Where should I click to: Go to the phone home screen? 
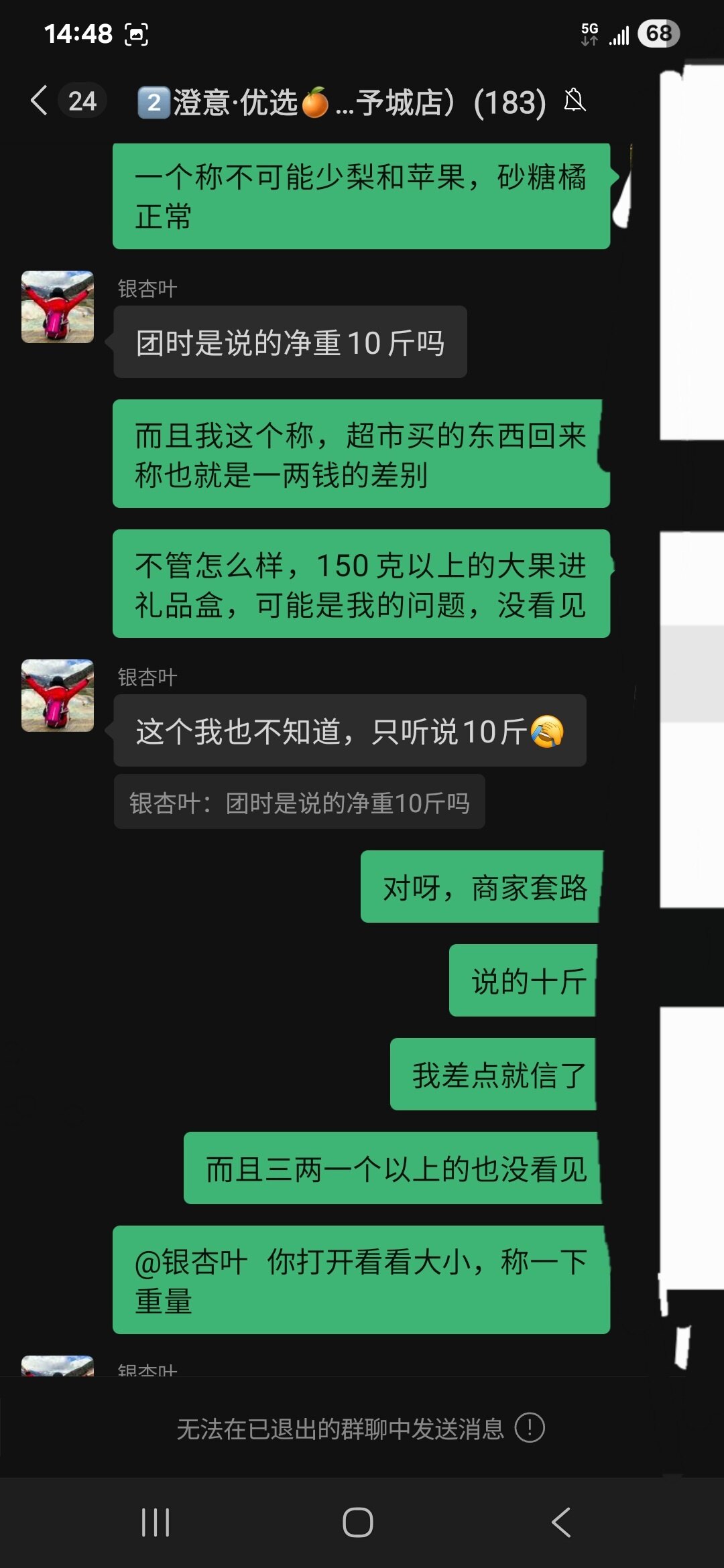tap(358, 1522)
